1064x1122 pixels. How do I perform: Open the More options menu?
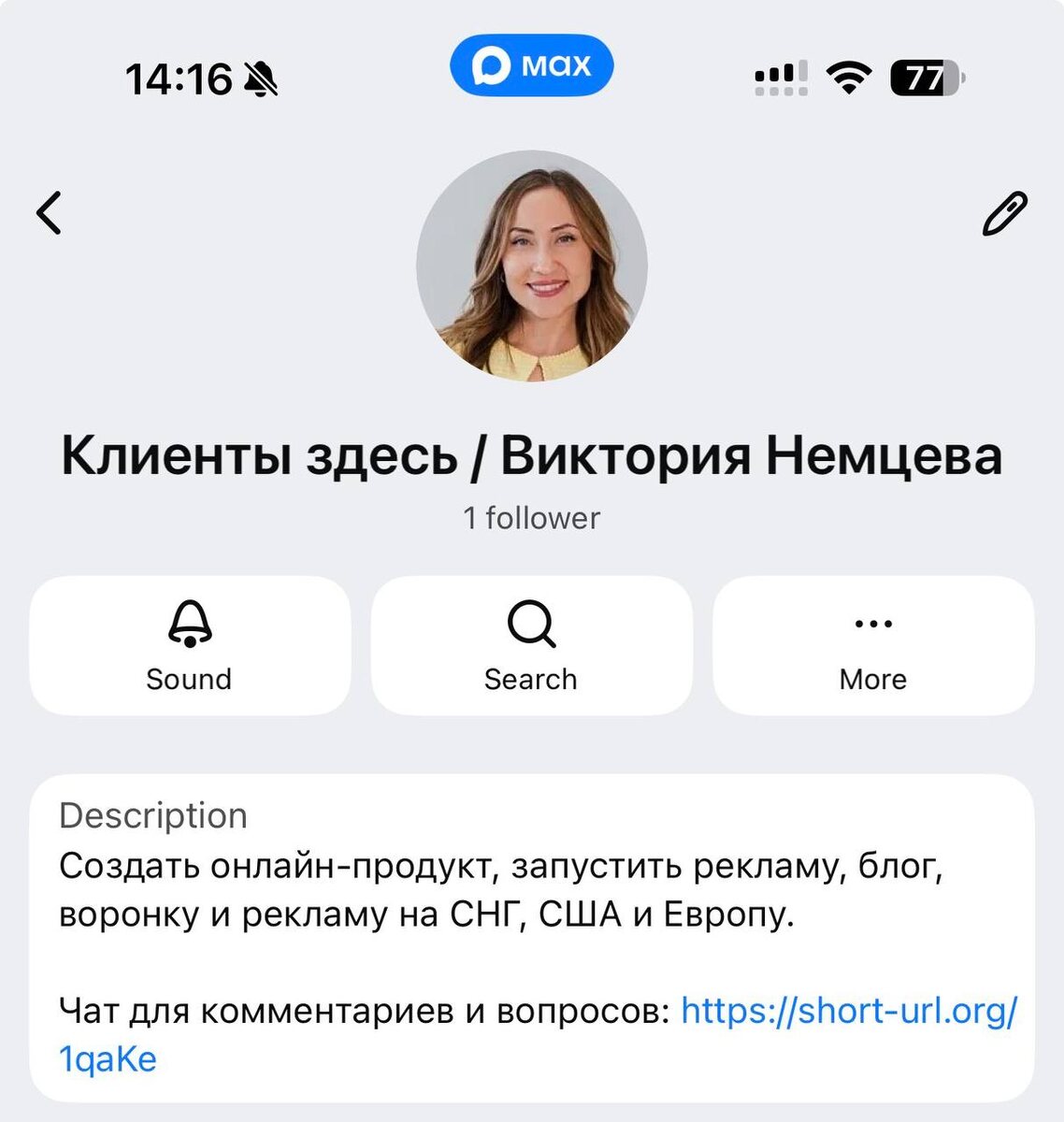[873, 645]
